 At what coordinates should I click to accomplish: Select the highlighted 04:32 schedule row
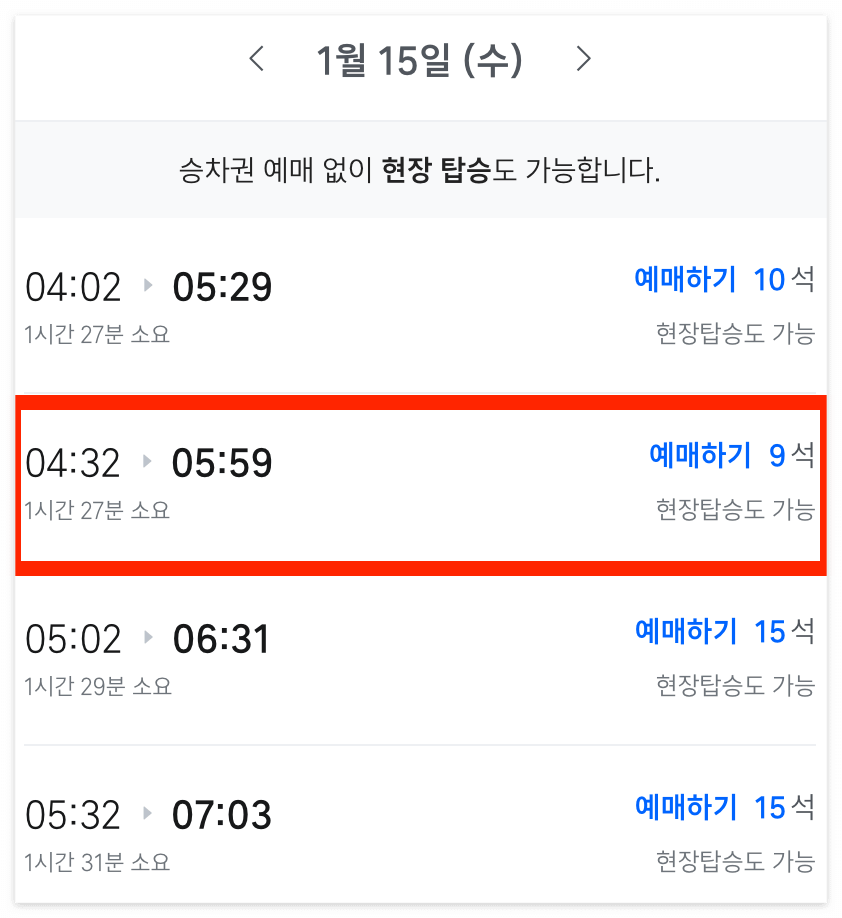(420, 483)
